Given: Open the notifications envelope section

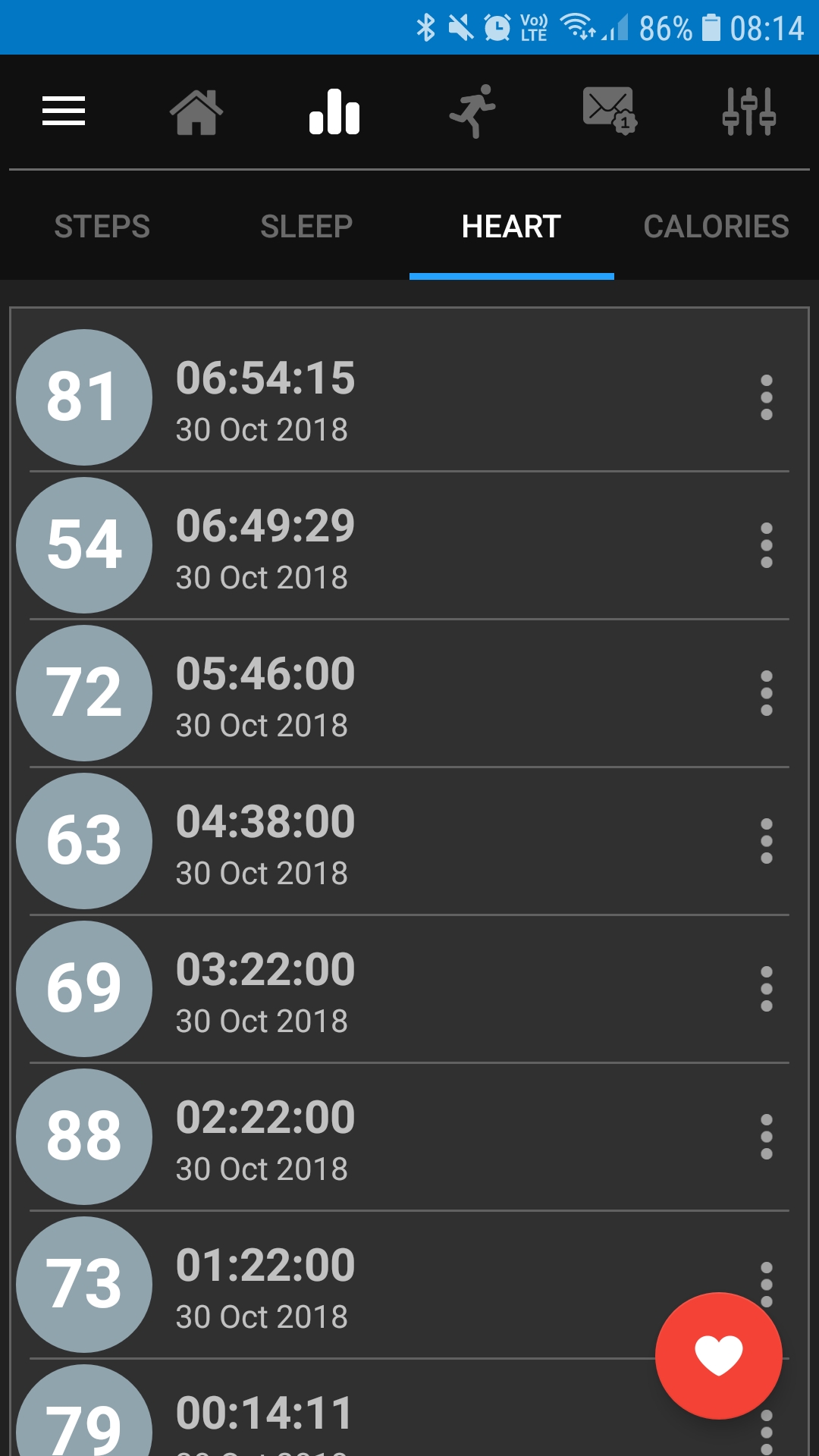Looking at the screenshot, I should (610, 111).
